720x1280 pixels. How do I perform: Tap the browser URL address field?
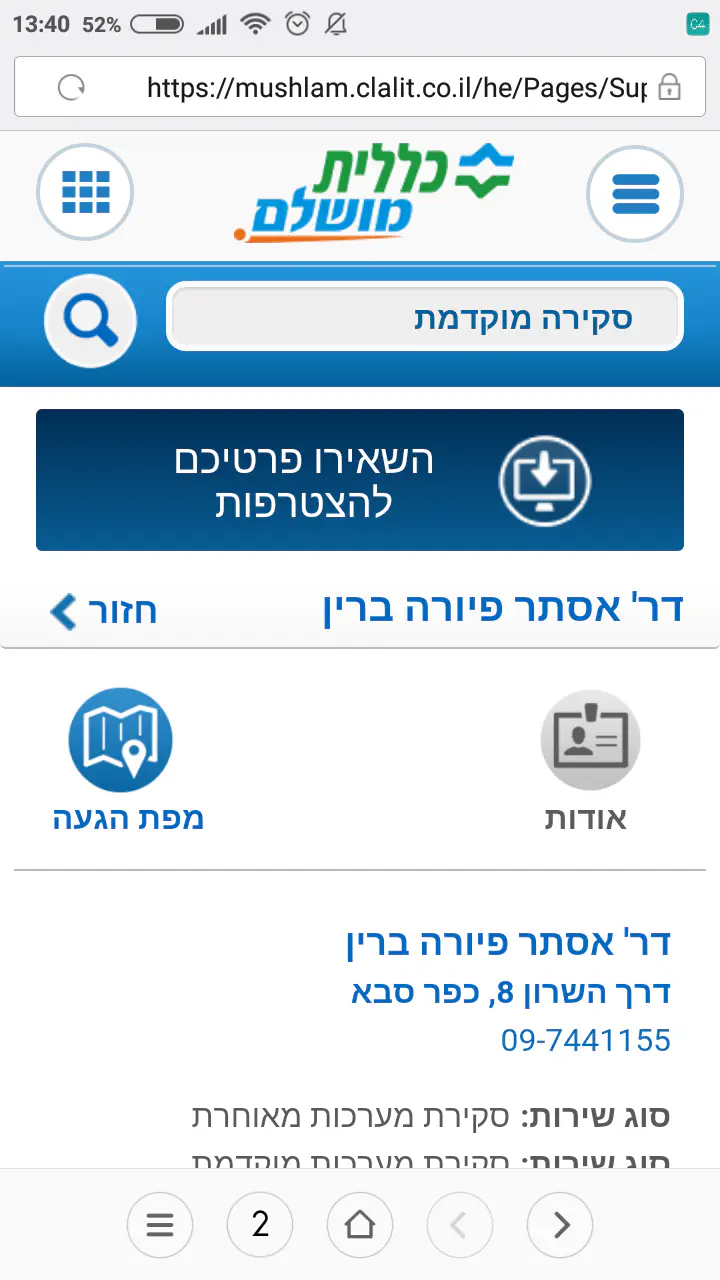tap(395, 88)
